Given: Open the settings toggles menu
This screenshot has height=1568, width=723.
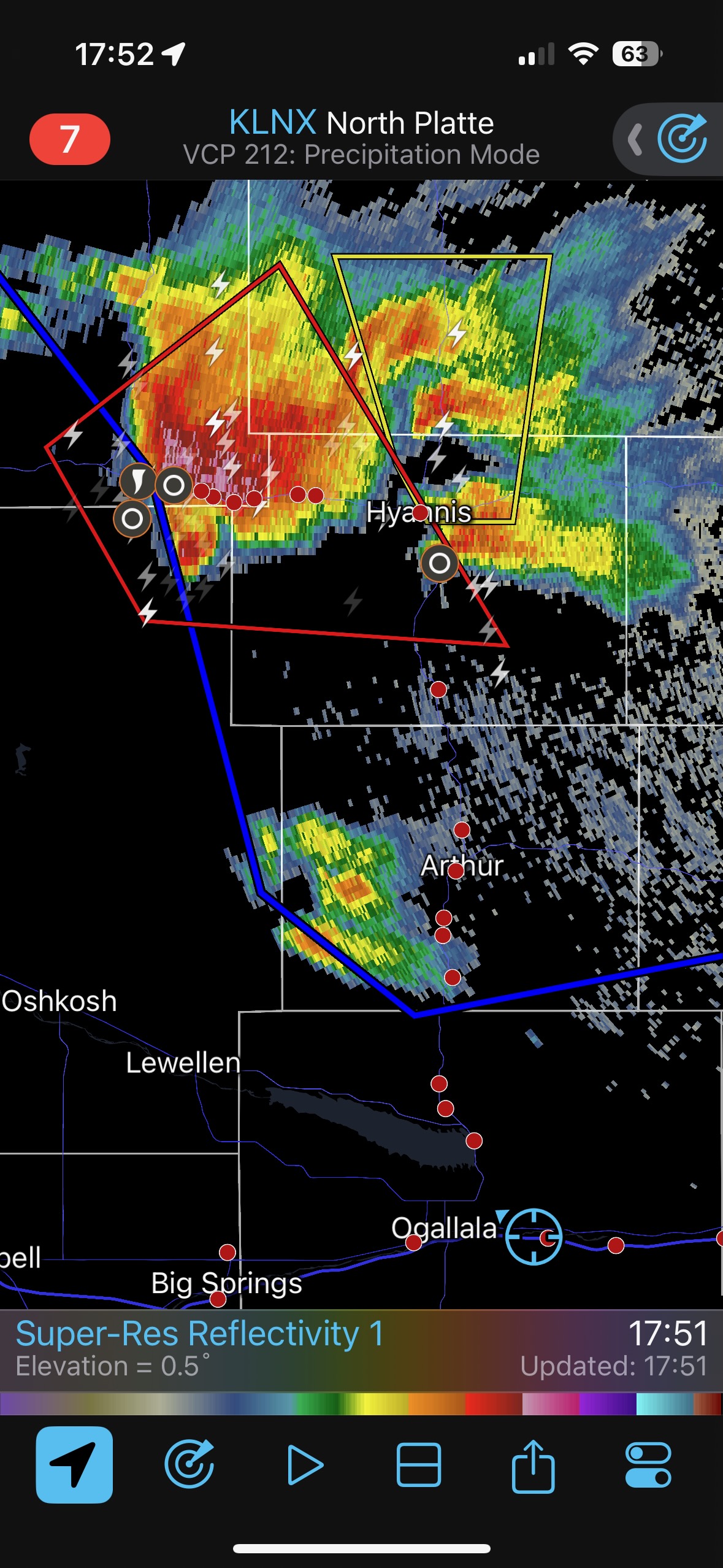Looking at the screenshot, I should [648, 1465].
